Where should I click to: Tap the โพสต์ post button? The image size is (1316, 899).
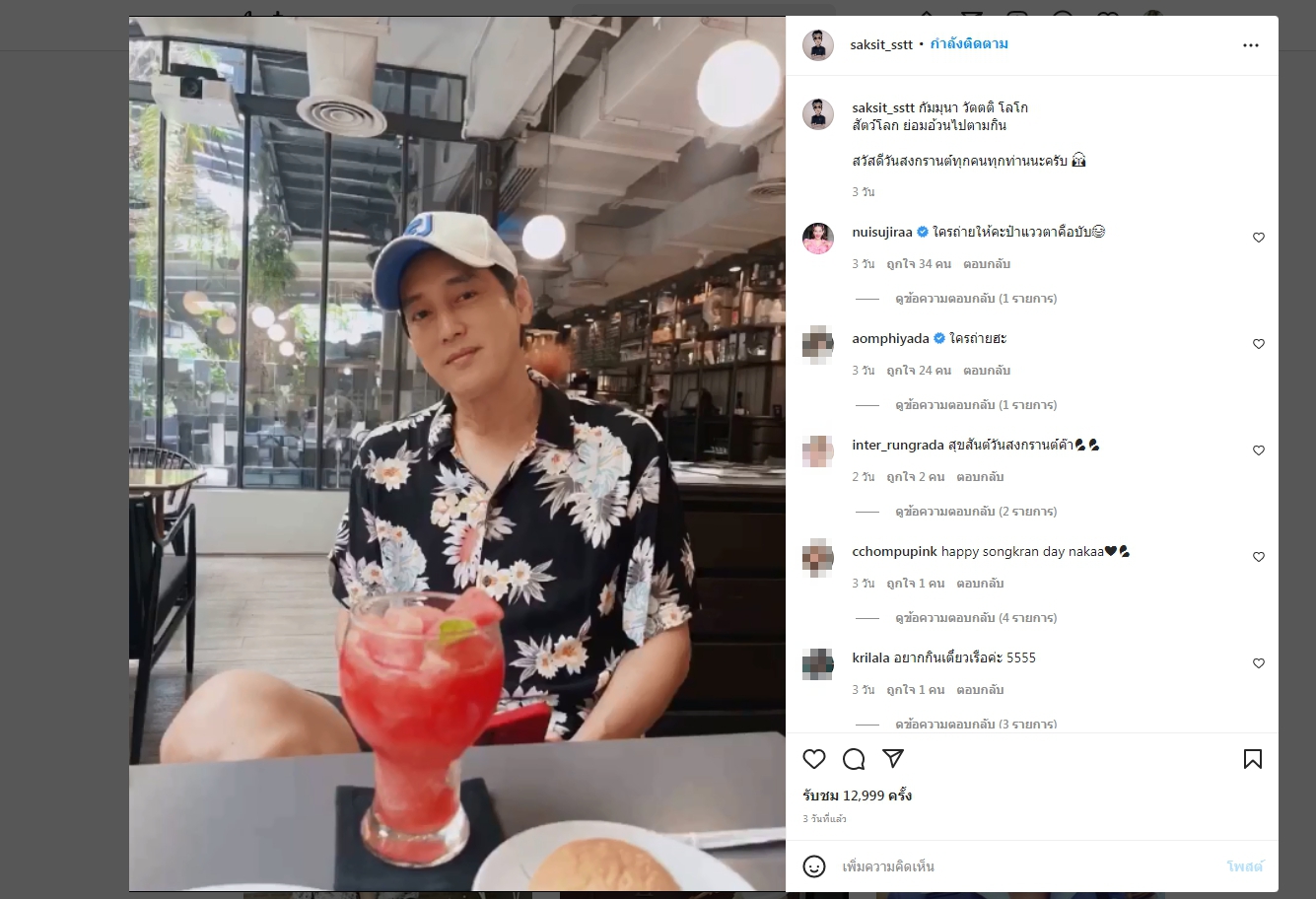1244,866
